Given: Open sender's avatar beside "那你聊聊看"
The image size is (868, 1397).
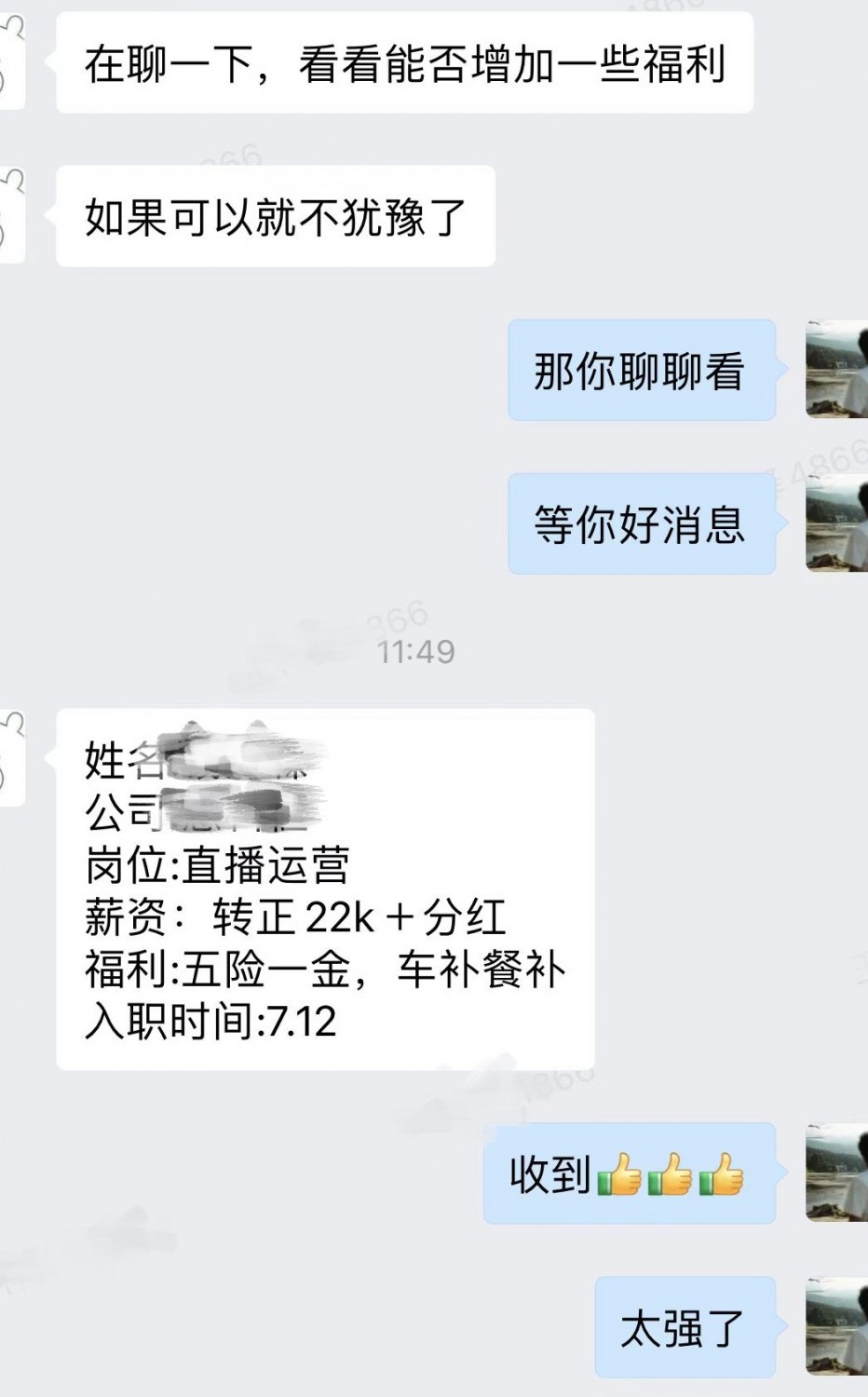Looking at the screenshot, I should click(x=835, y=370).
